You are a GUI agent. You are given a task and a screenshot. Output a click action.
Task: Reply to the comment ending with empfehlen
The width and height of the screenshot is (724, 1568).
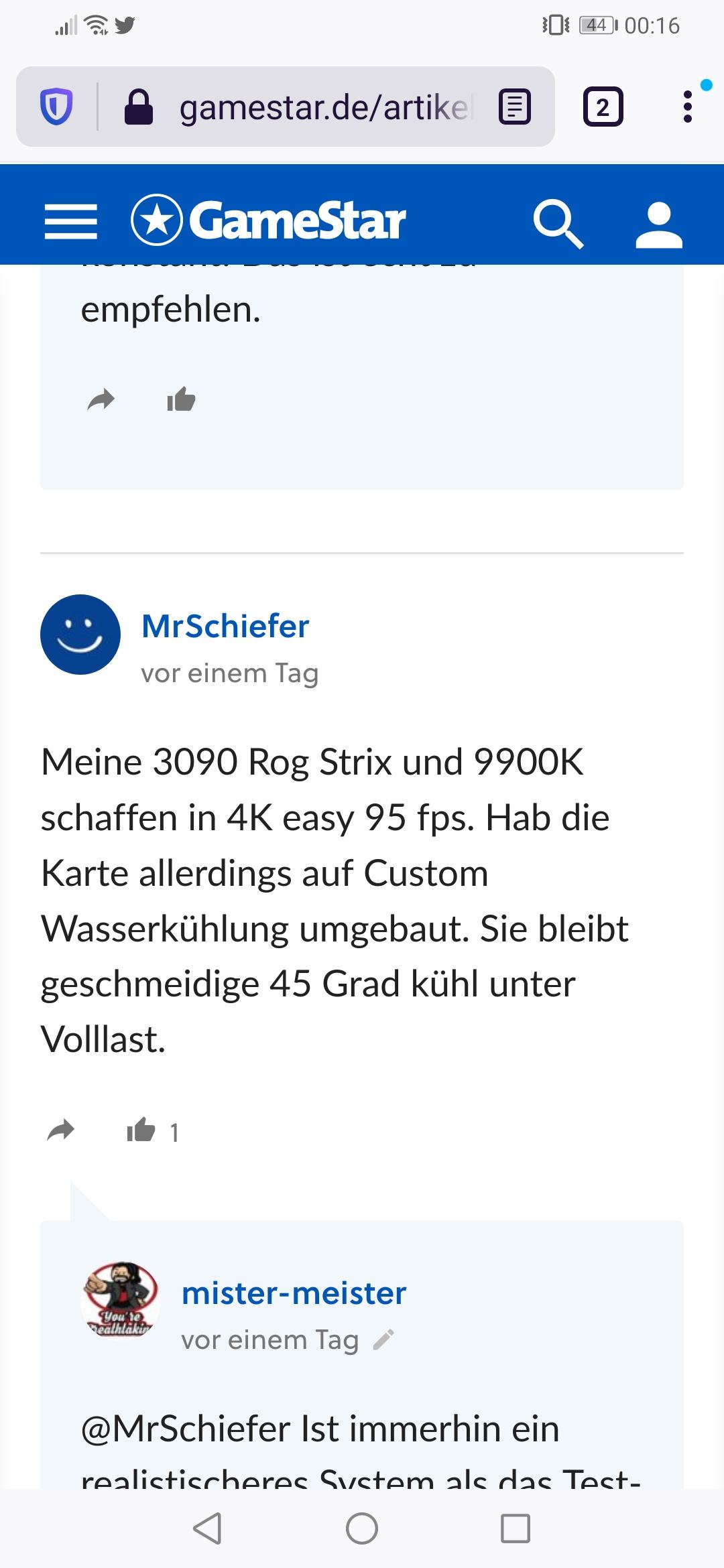coord(101,401)
